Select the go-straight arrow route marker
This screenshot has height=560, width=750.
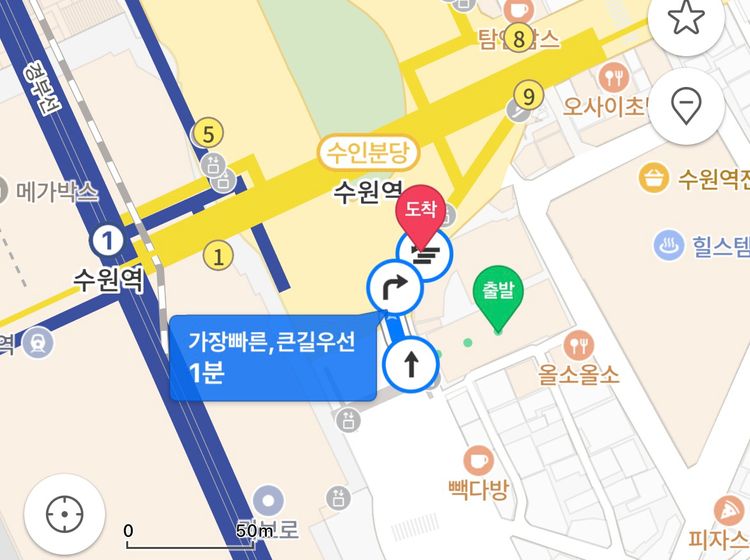pyautogui.click(x=408, y=364)
